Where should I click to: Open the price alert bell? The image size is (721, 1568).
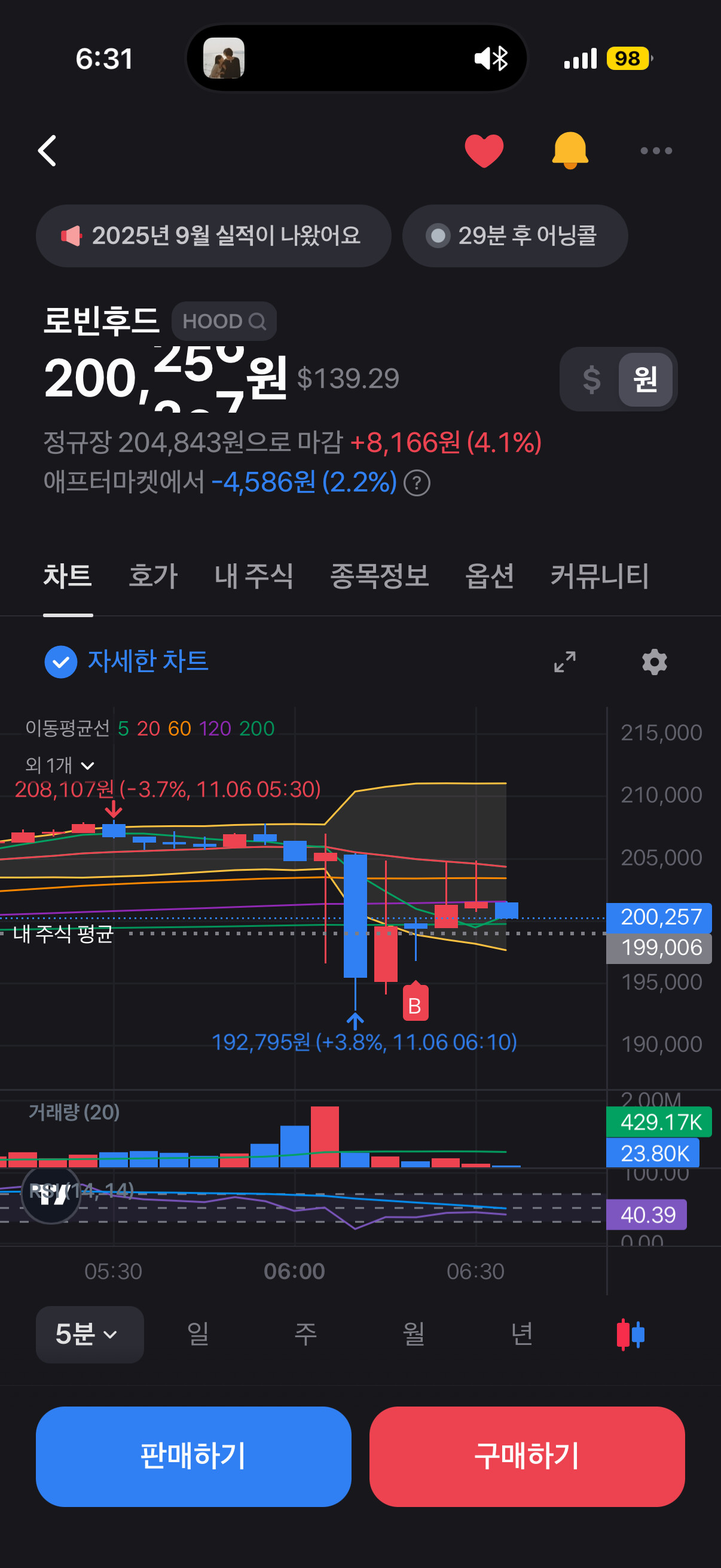(x=570, y=150)
